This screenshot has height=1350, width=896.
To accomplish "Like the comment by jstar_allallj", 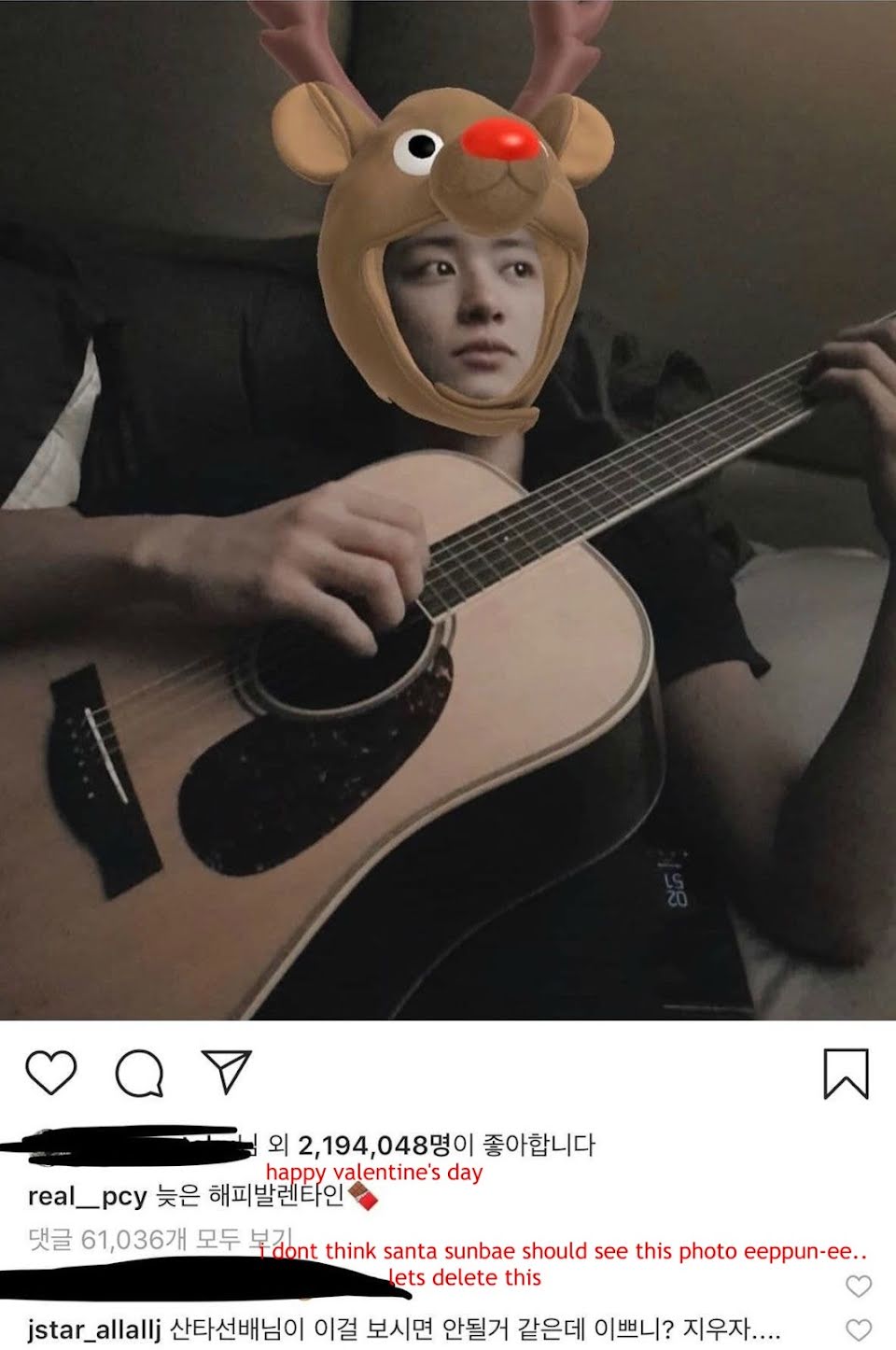I will pyautogui.click(x=858, y=1329).
